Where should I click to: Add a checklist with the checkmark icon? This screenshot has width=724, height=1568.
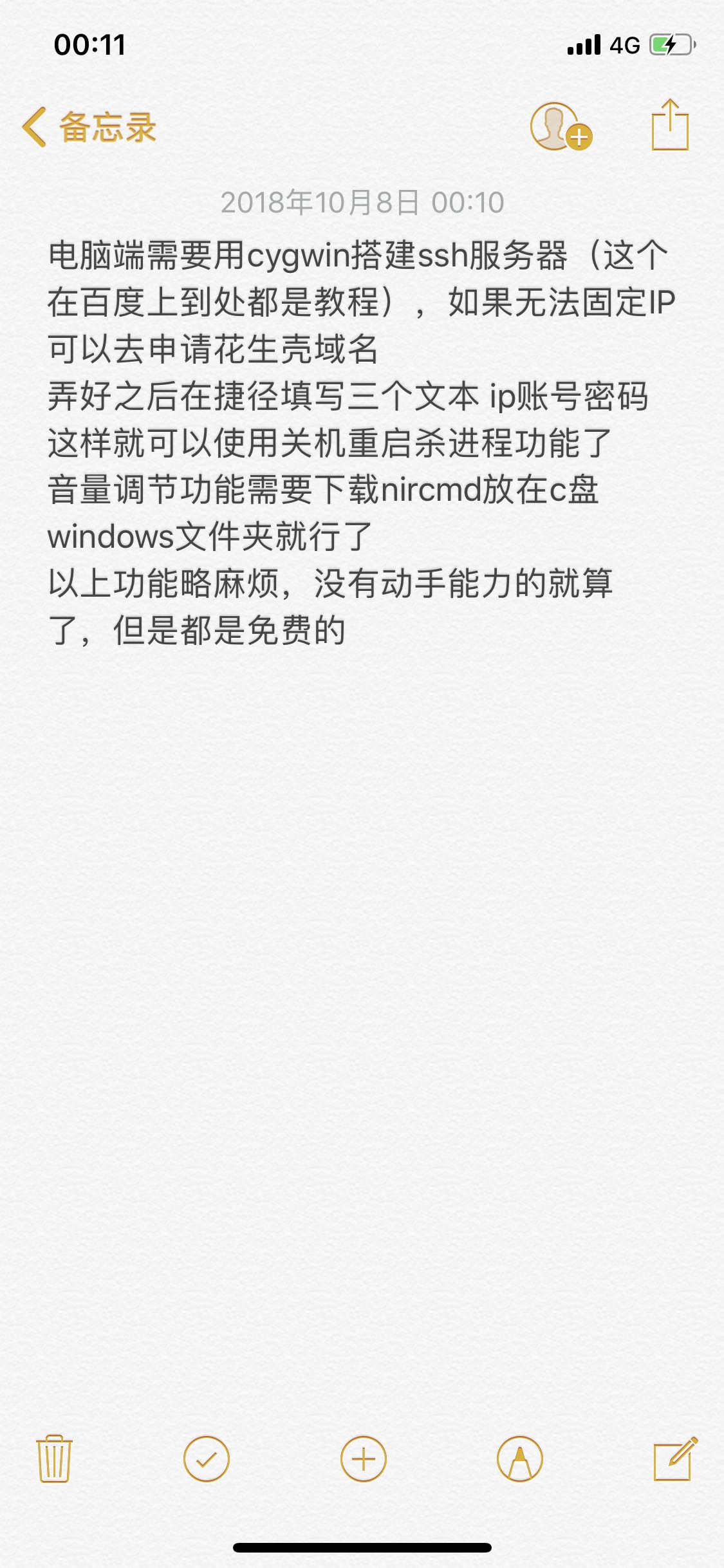tap(207, 1459)
